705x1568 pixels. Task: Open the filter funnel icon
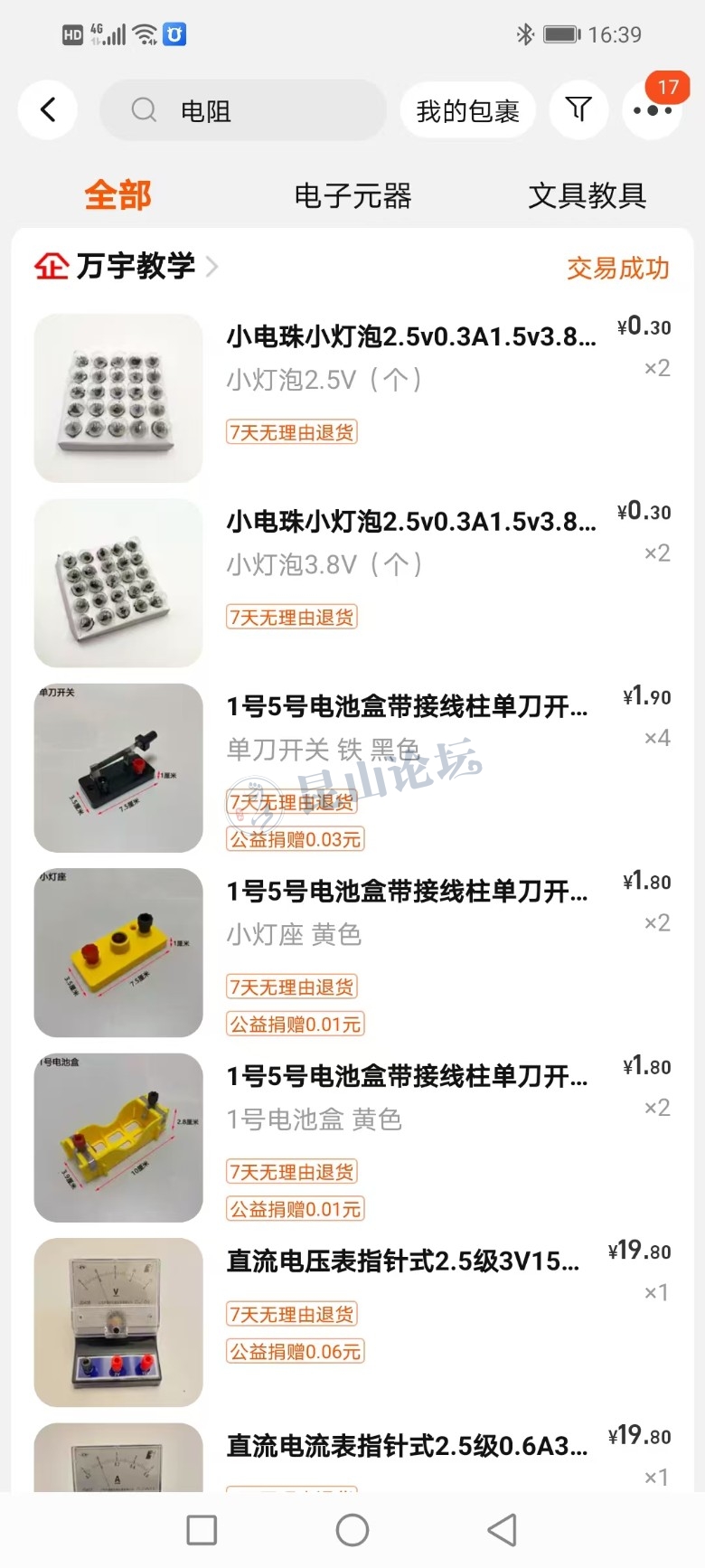click(x=578, y=110)
